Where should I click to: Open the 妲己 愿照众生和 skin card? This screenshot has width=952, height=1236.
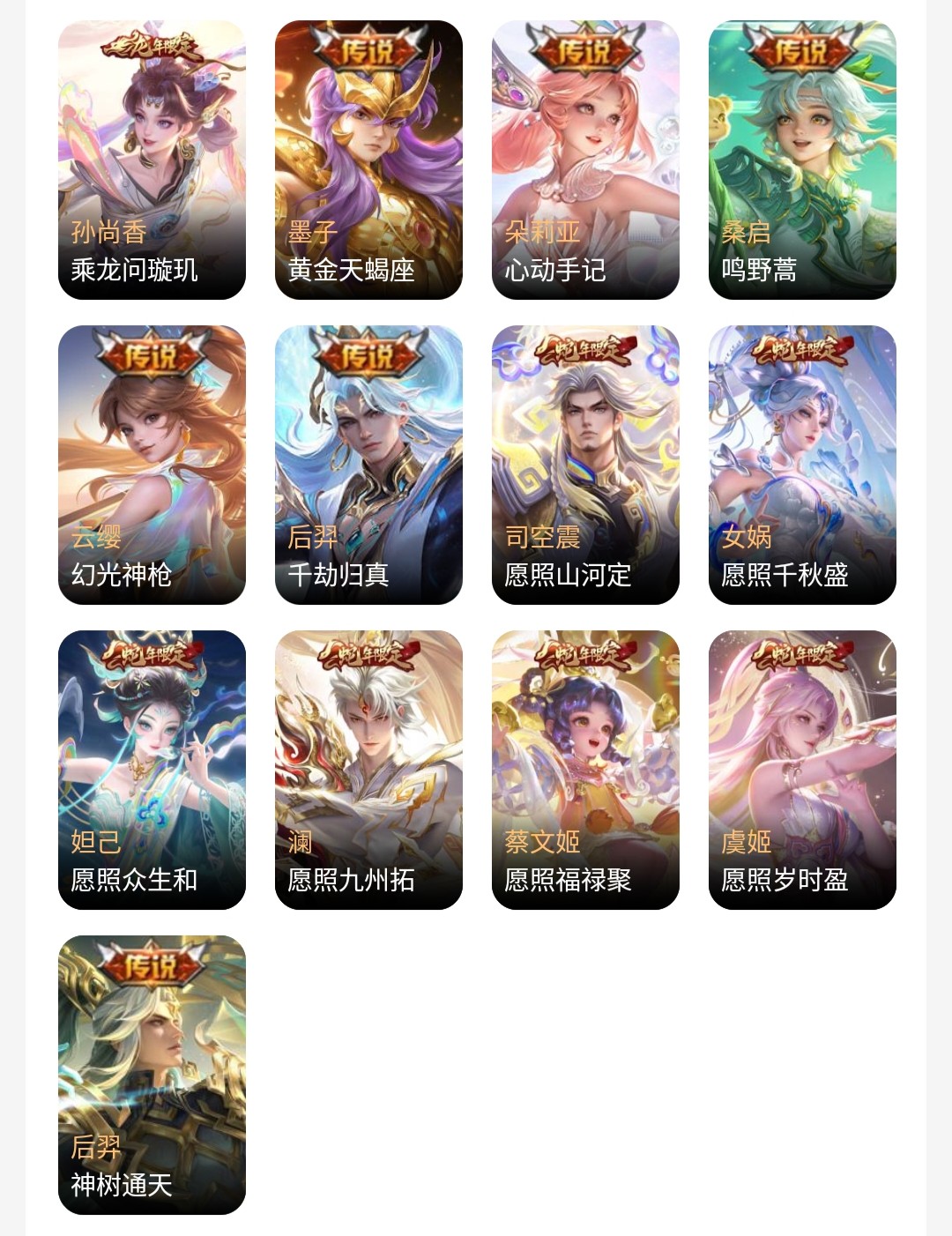(x=152, y=770)
